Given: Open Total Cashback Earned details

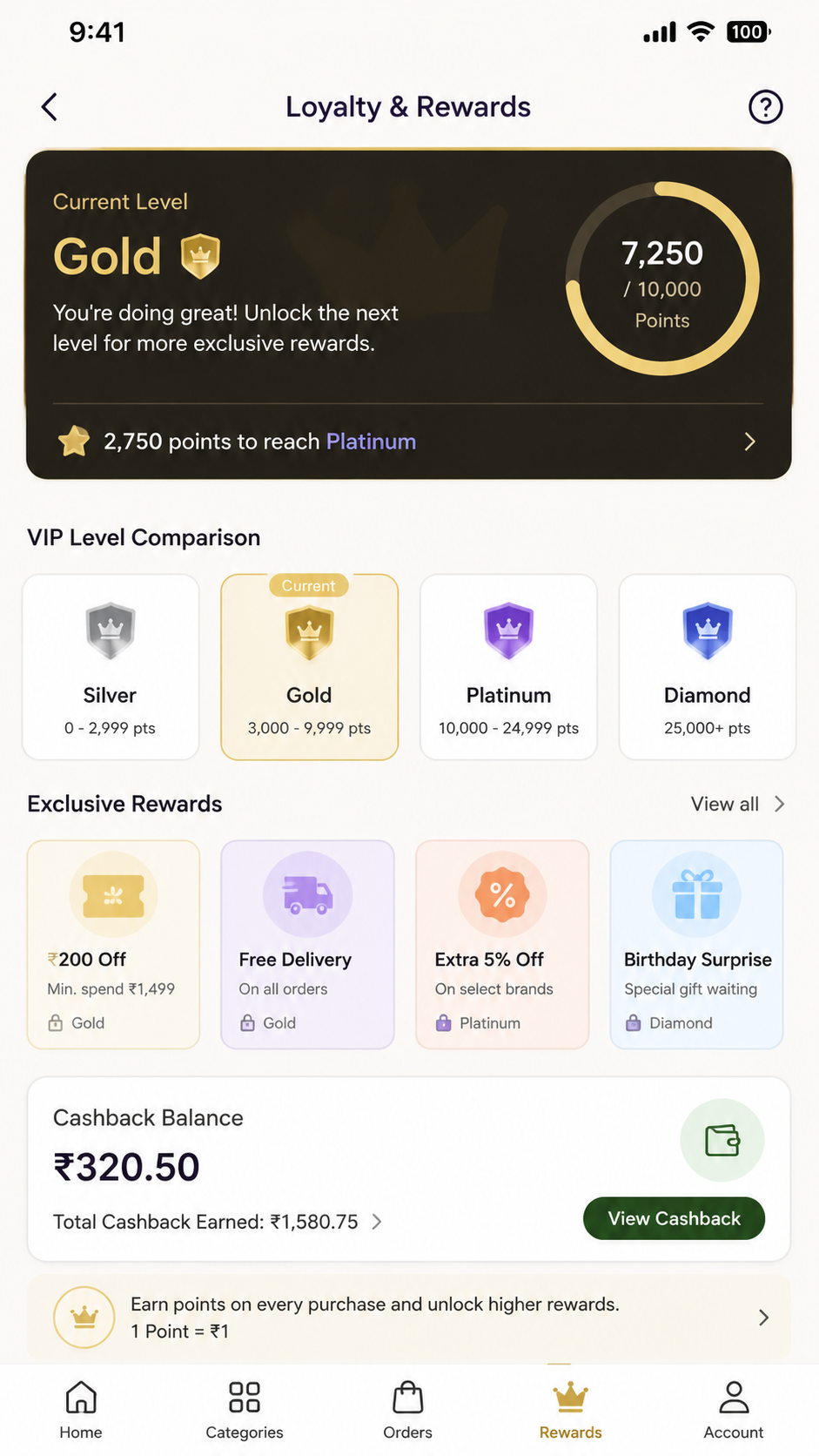Looking at the screenshot, I should pos(218,1222).
